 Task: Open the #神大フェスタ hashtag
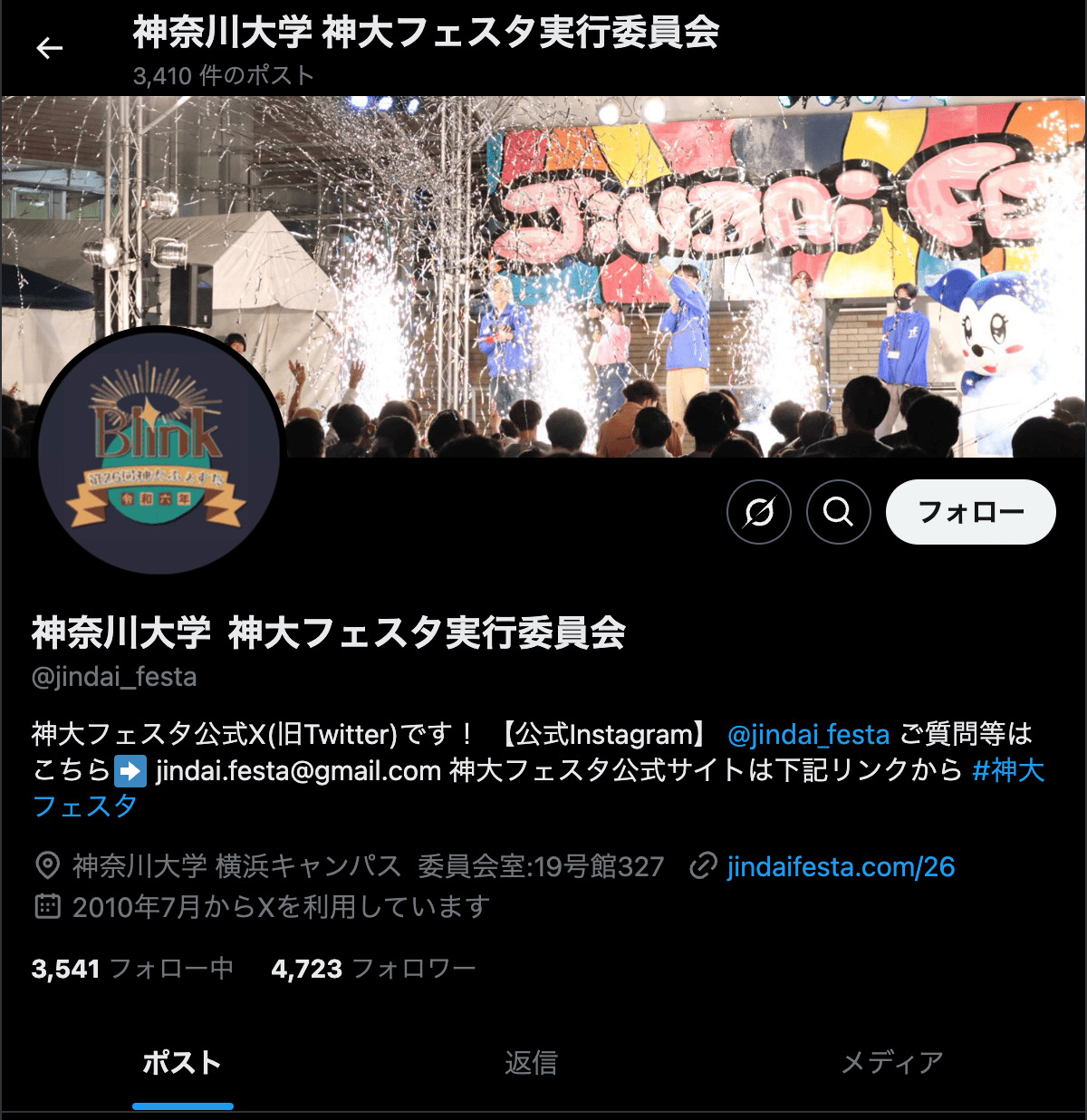1007,770
